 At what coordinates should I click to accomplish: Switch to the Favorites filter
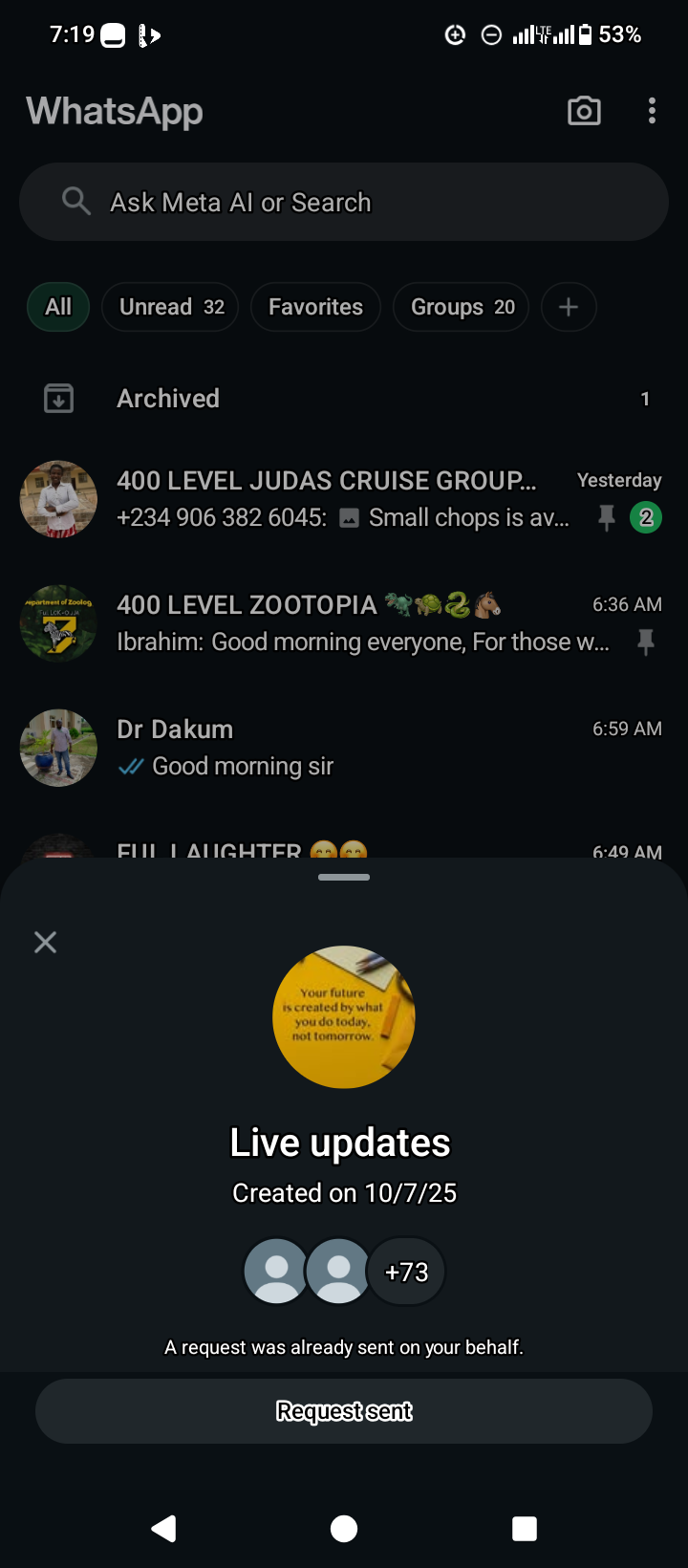pyautogui.click(x=315, y=307)
